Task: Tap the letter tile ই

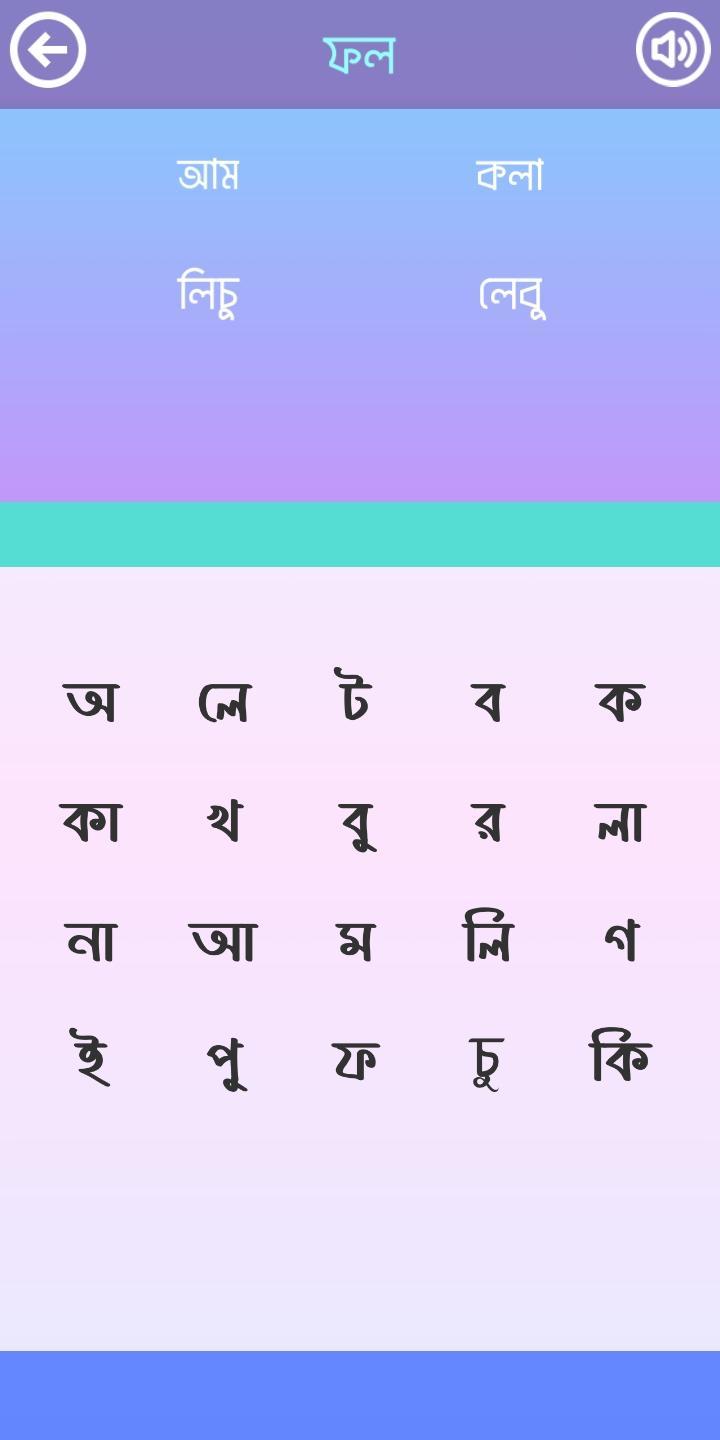Action: click(91, 1057)
